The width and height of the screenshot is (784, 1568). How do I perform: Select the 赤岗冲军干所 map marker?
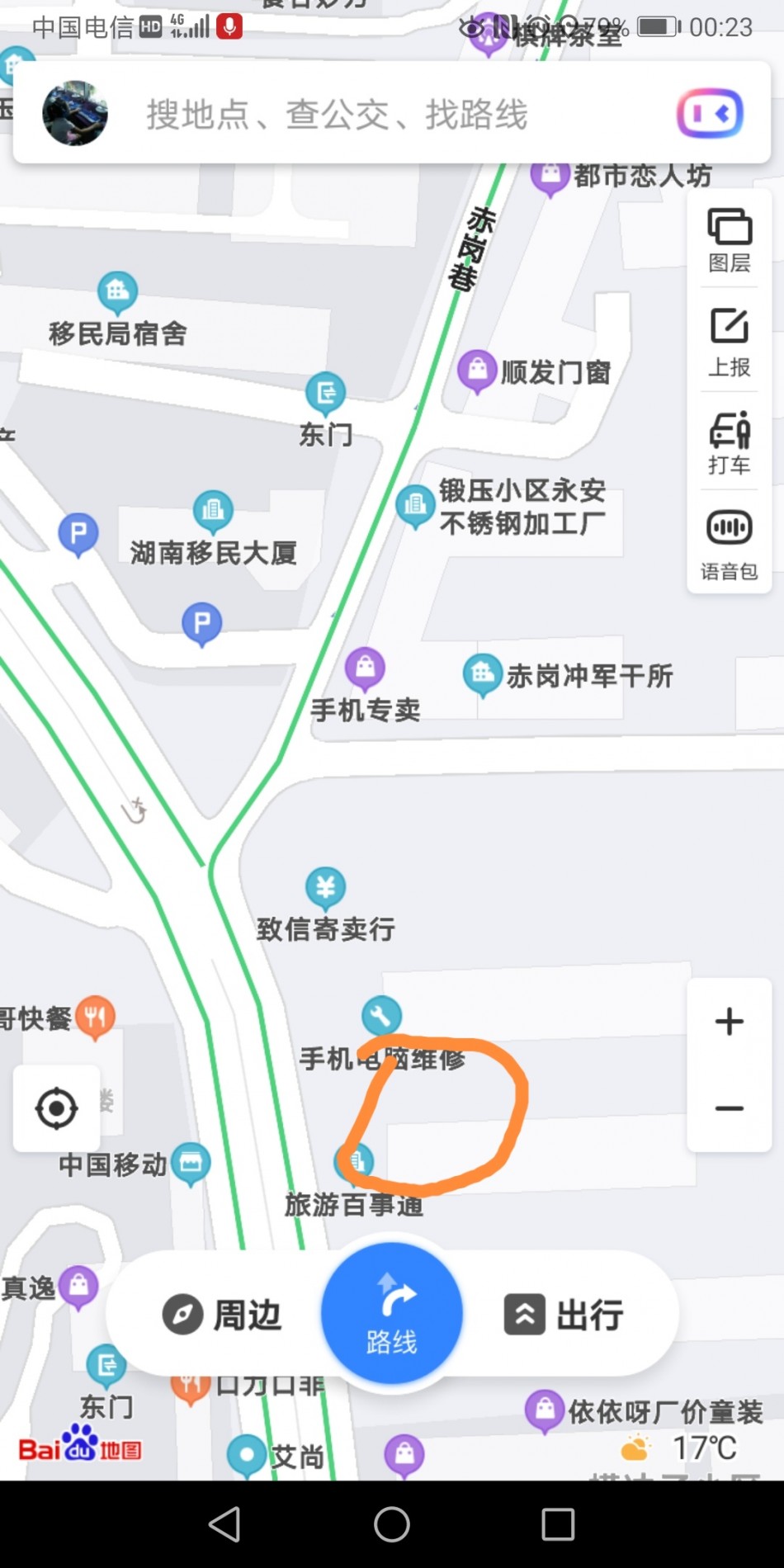(x=483, y=676)
